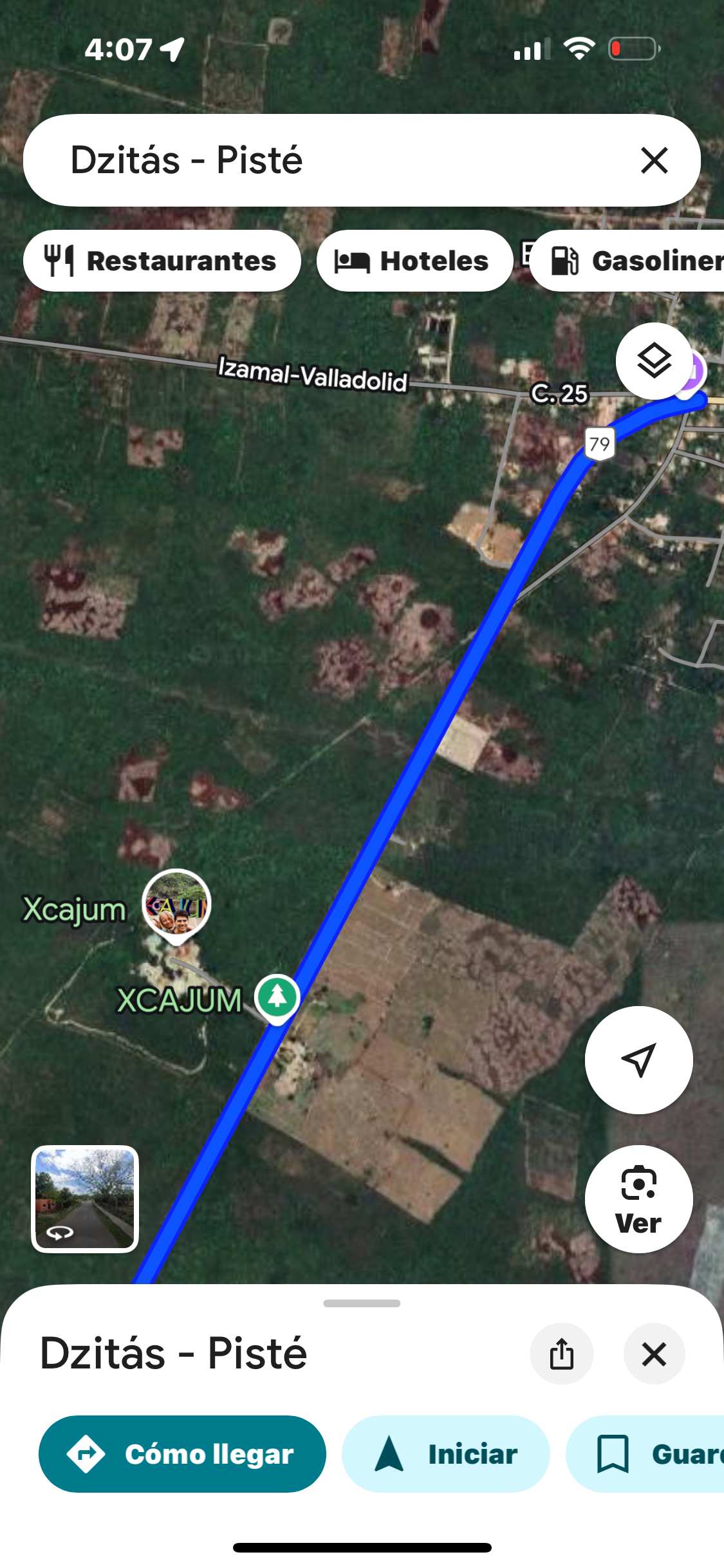The height and width of the screenshot is (1568, 724).
Task: Get directions with Cómo llegar
Action: (182, 1453)
